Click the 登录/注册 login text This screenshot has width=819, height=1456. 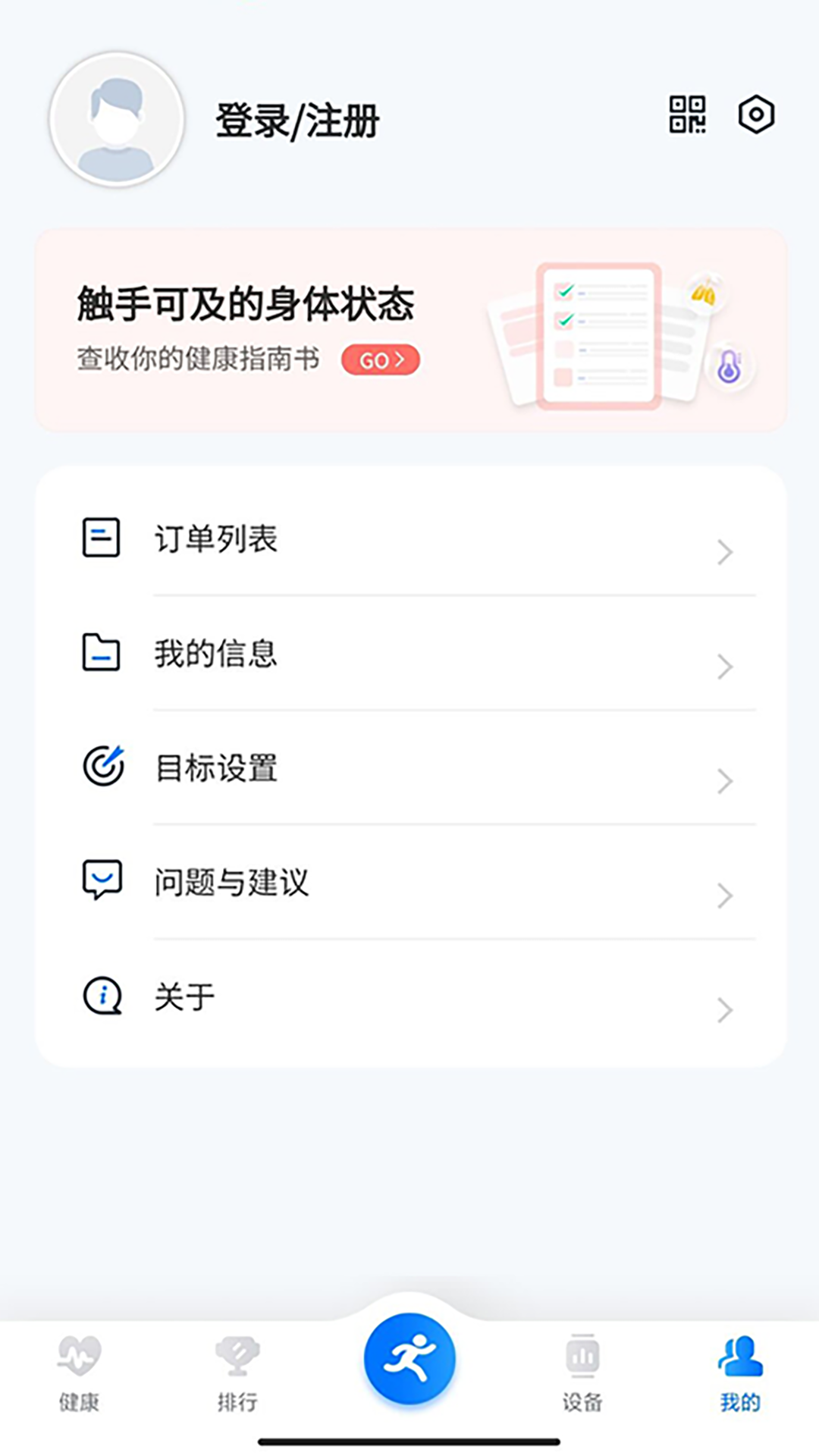296,120
